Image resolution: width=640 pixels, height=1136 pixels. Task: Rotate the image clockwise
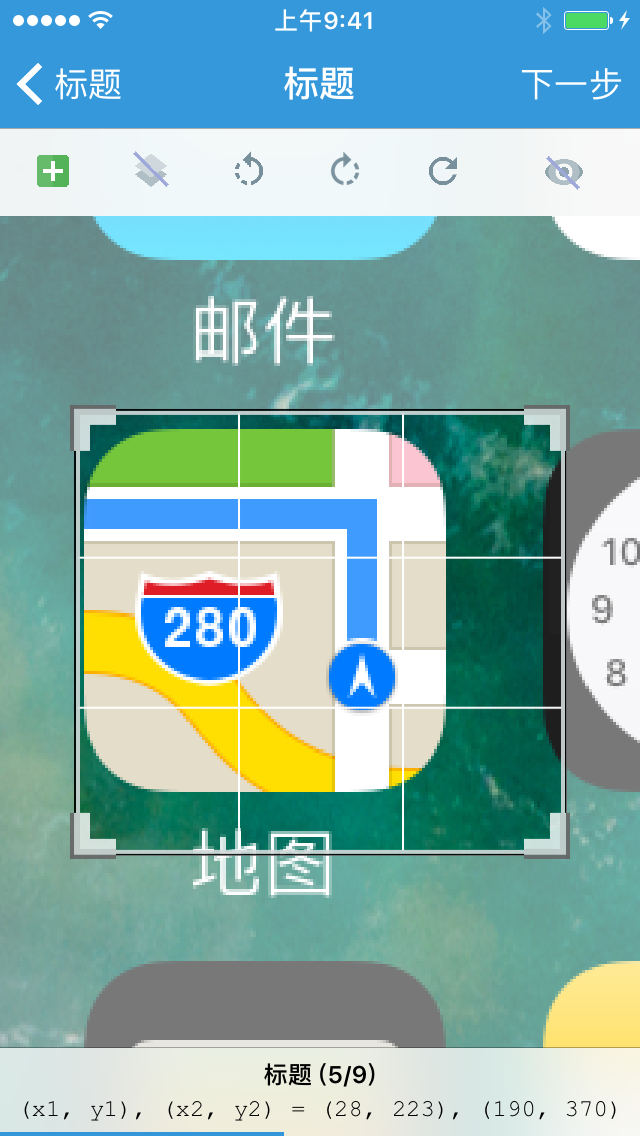345,171
